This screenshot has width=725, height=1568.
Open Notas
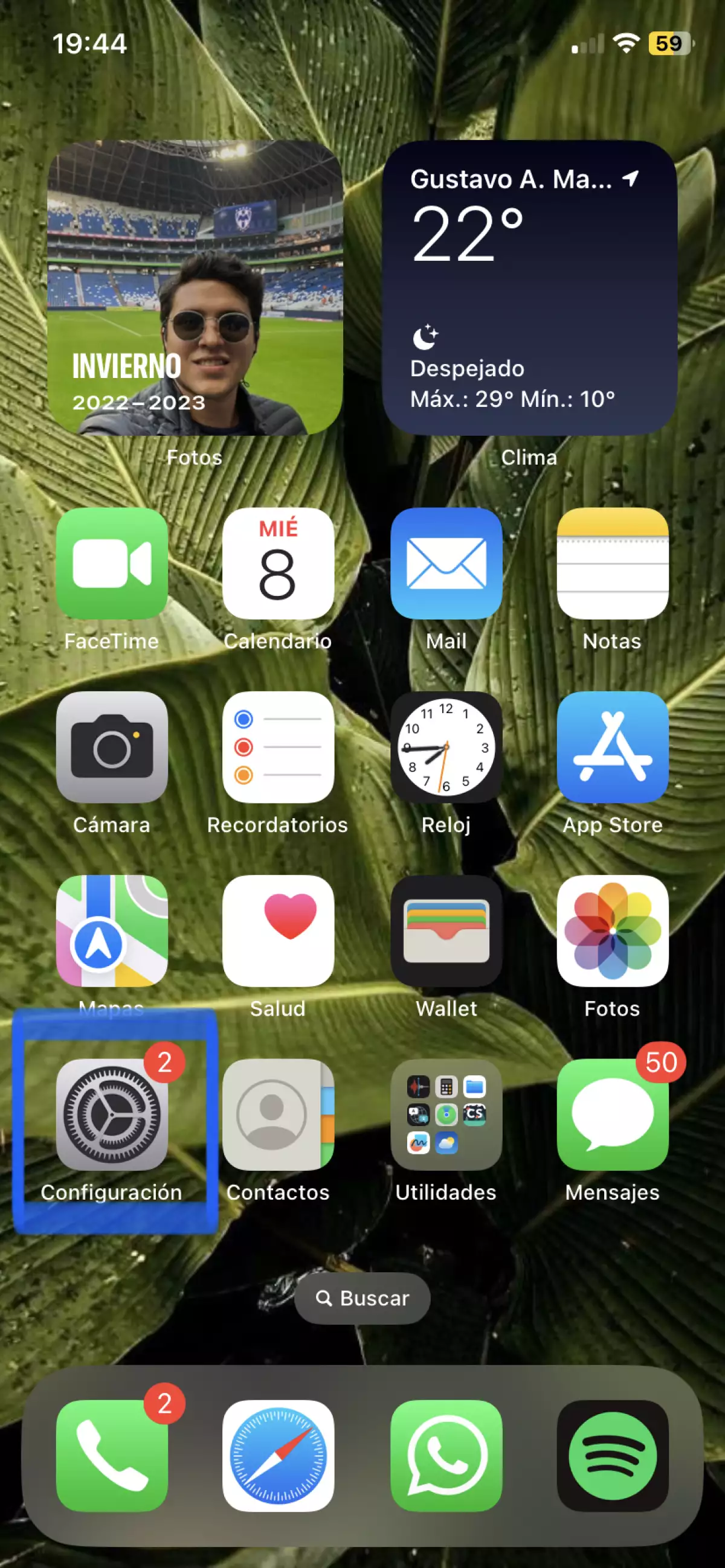coord(612,564)
